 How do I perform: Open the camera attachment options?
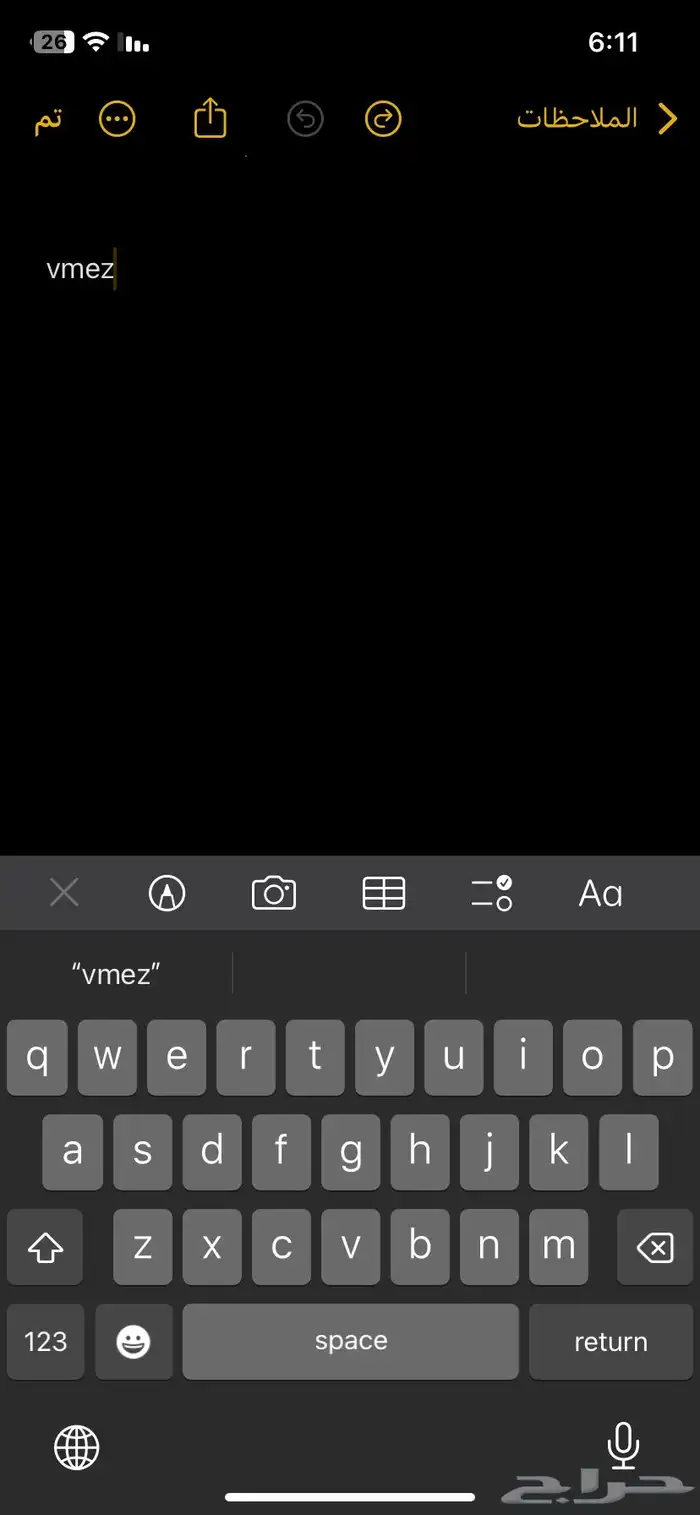[274, 893]
